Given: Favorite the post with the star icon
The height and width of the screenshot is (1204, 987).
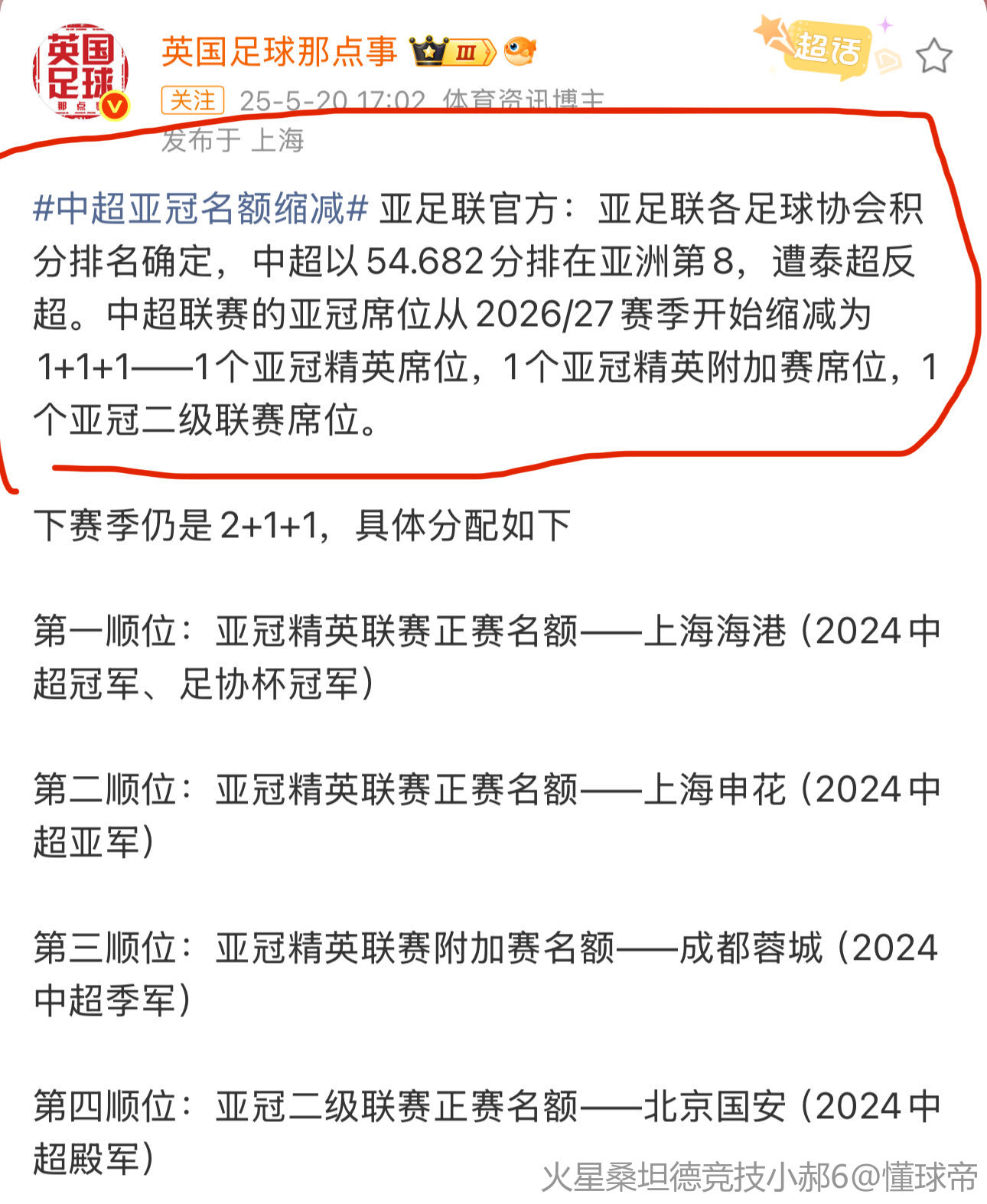Looking at the screenshot, I should (933, 56).
